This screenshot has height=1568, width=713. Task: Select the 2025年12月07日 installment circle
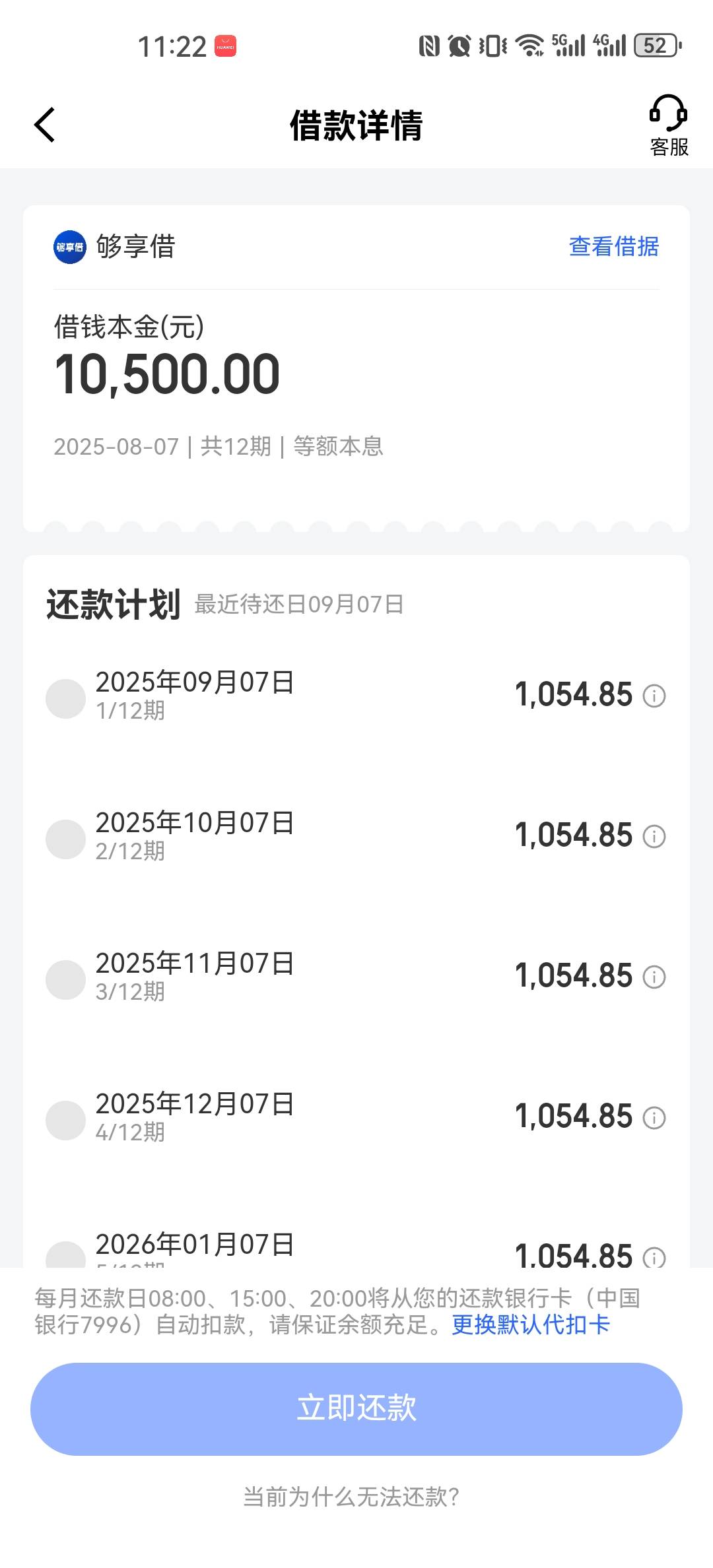pos(65,1120)
